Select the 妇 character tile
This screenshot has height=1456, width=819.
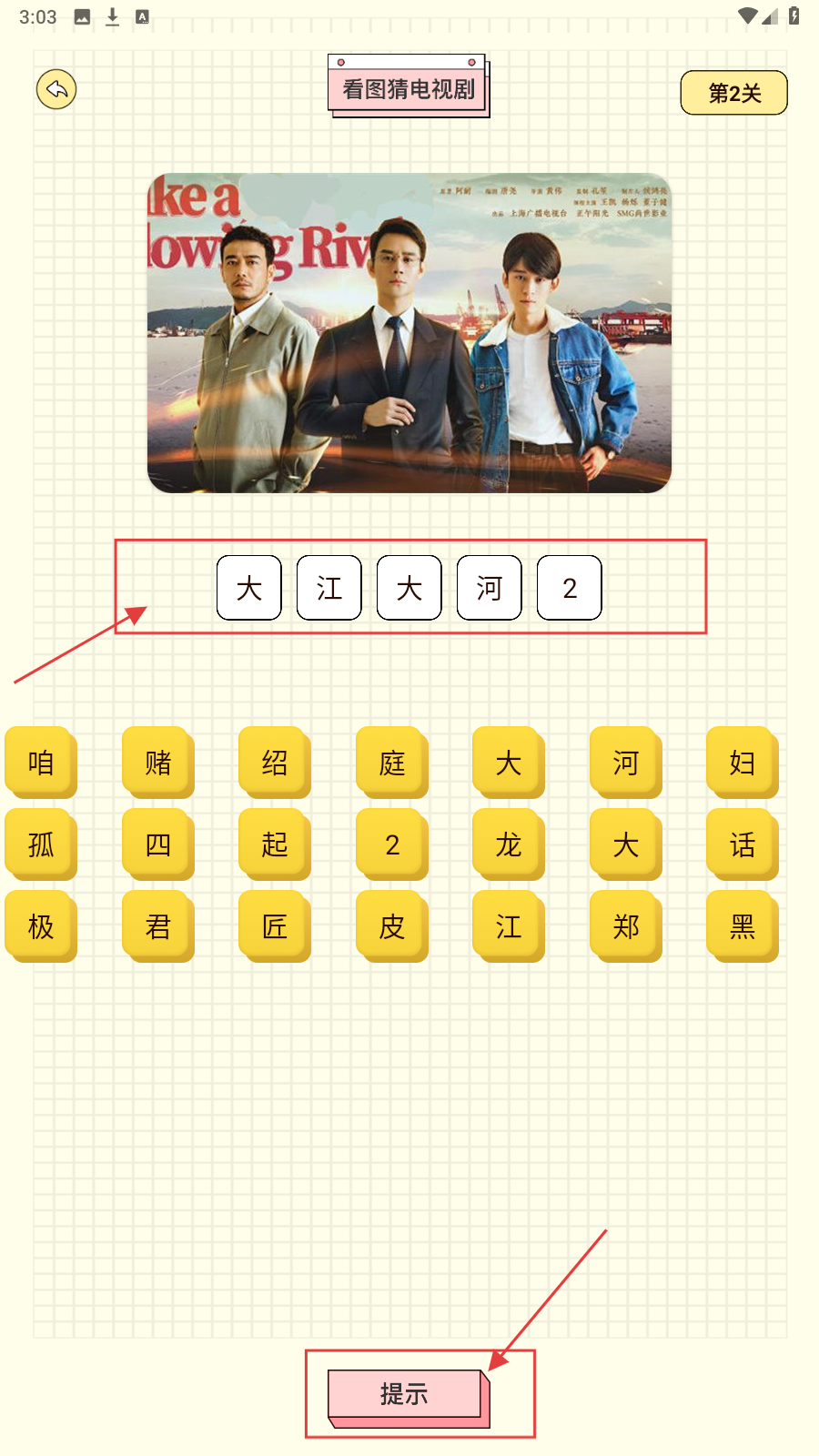(x=742, y=762)
